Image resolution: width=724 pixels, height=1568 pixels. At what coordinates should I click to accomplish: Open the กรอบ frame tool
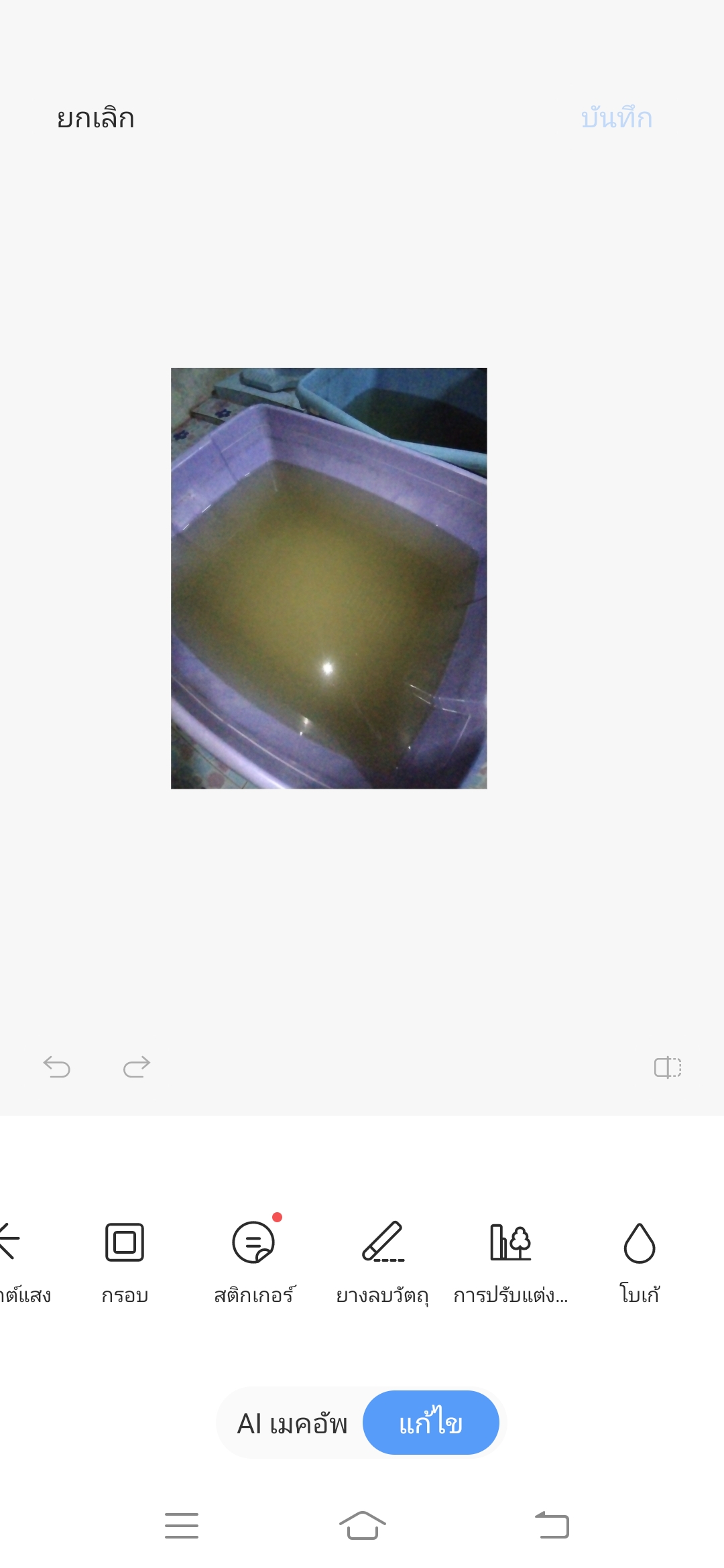[x=125, y=1261]
